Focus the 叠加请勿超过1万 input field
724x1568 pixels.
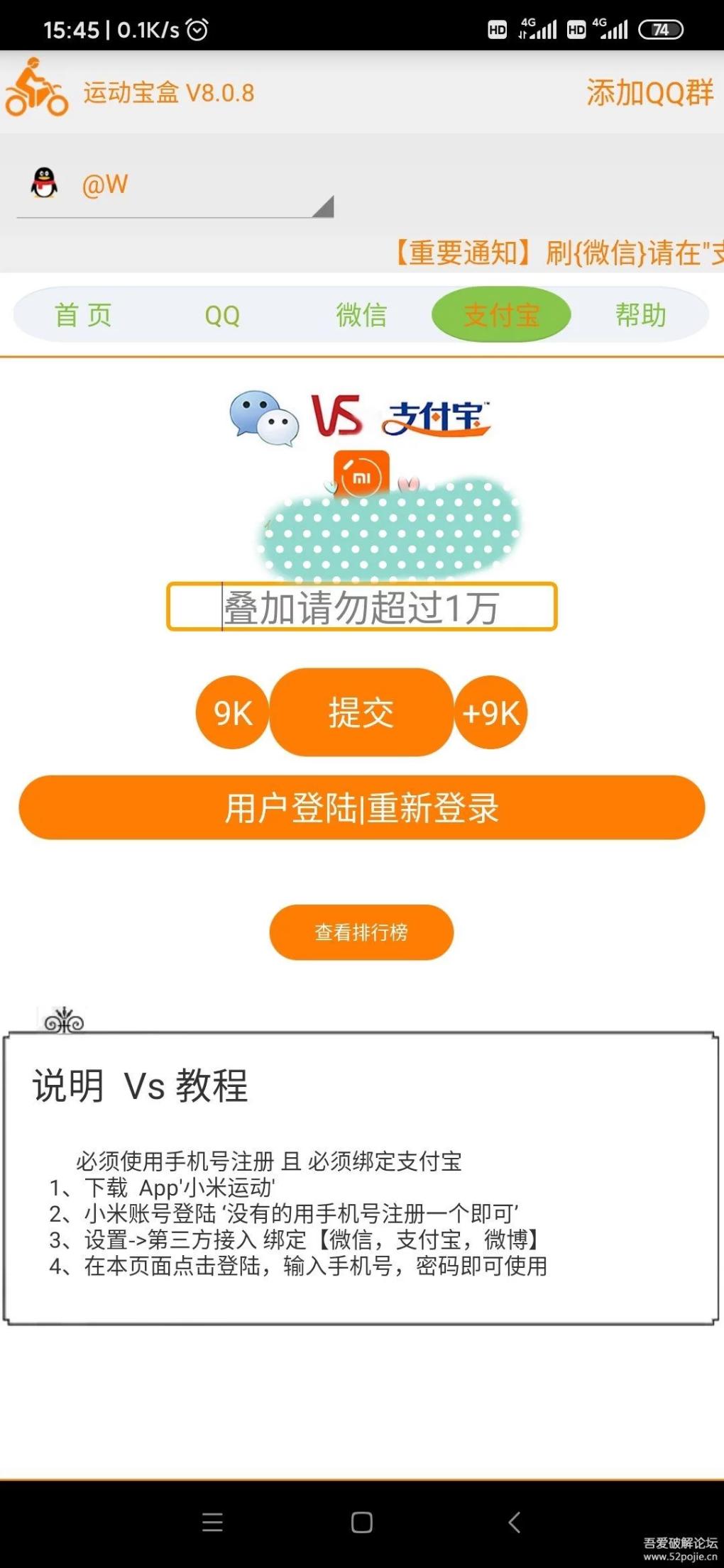click(x=361, y=607)
